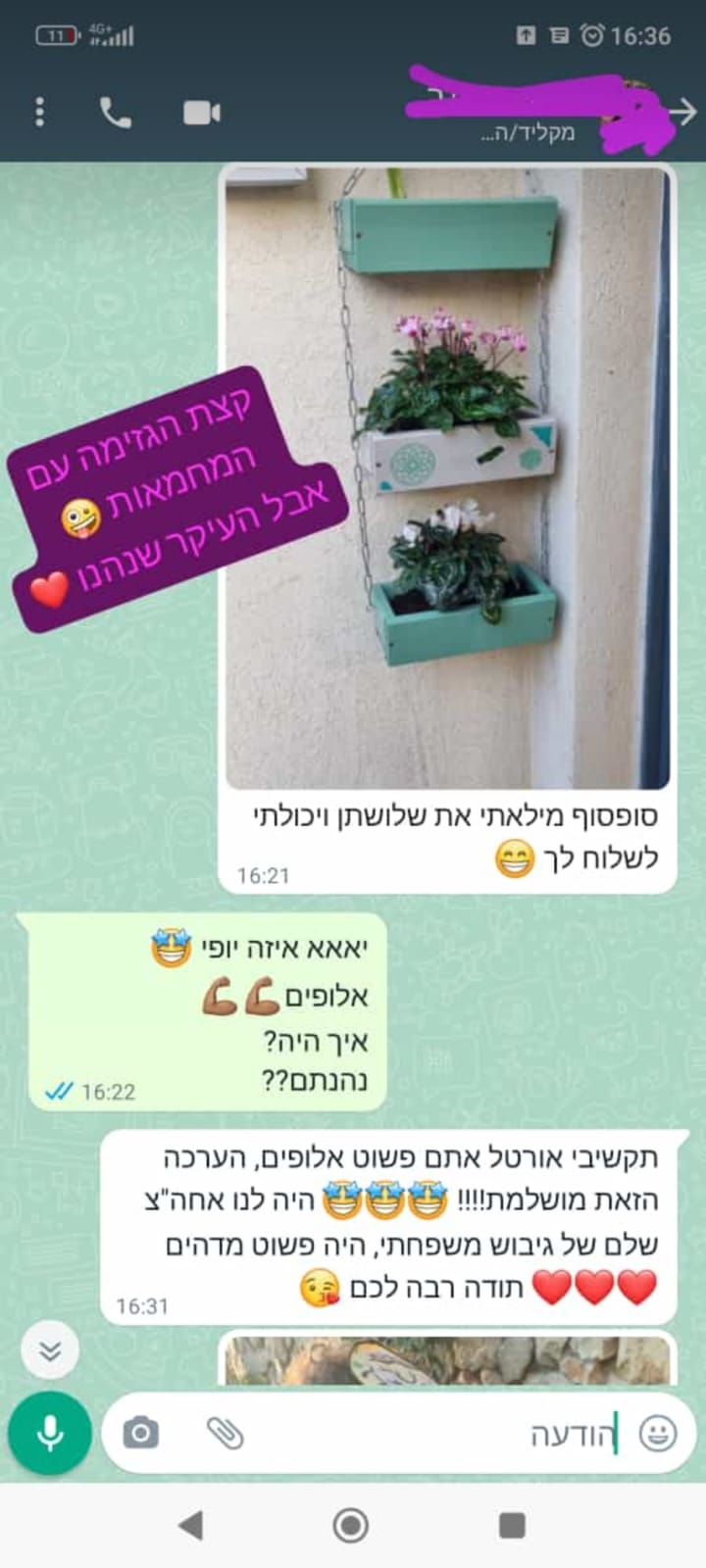
Task: Open the partially visible photo at the bottom
Action: click(447, 1360)
